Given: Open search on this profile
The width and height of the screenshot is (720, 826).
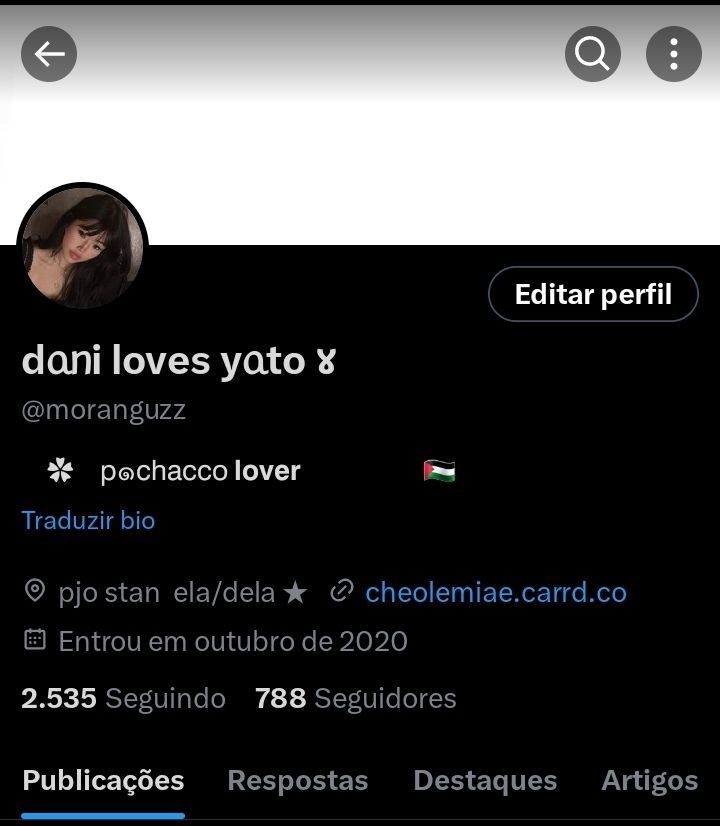Looking at the screenshot, I should pos(593,54).
